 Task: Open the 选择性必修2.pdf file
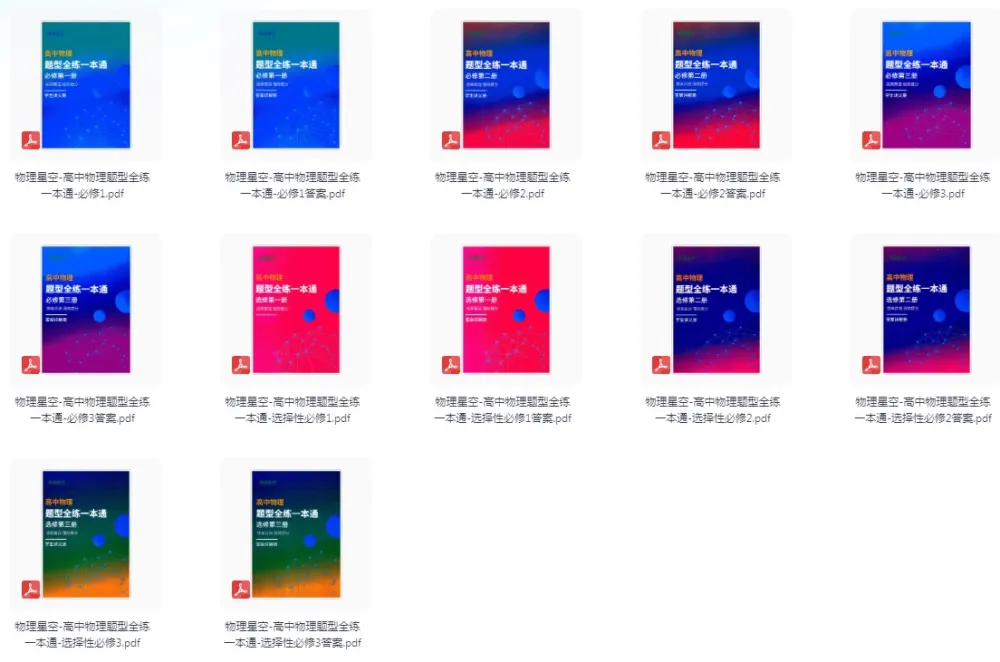(716, 309)
